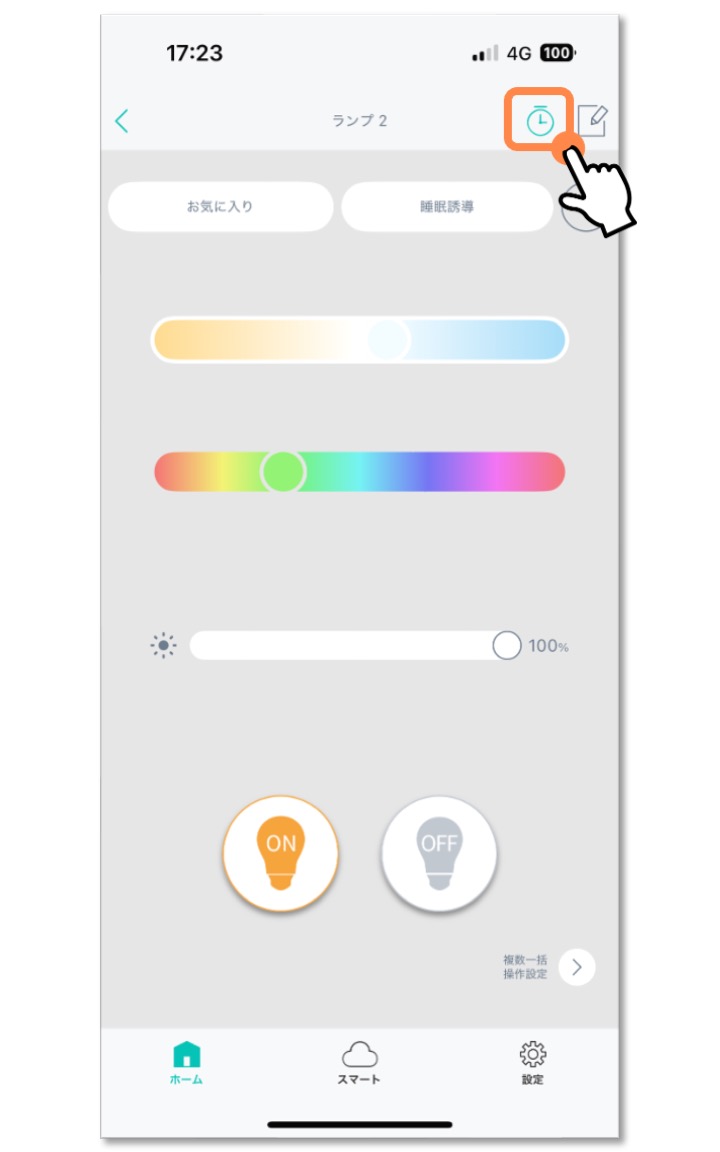The image size is (720, 1152).
Task: Select the 睡眠誘導 preset
Action: tap(446, 207)
